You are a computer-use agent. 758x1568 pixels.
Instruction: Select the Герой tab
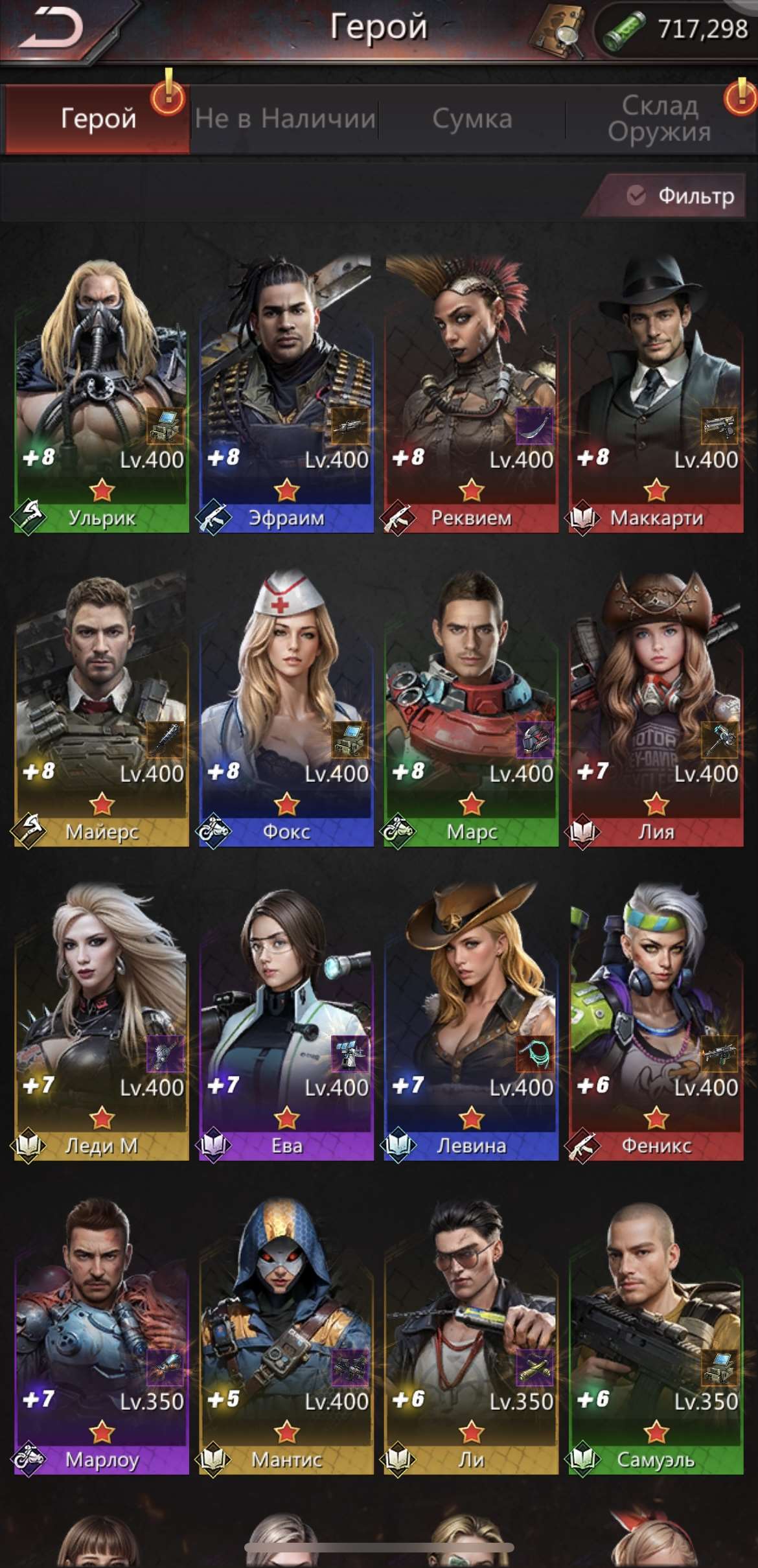coord(98,119)
